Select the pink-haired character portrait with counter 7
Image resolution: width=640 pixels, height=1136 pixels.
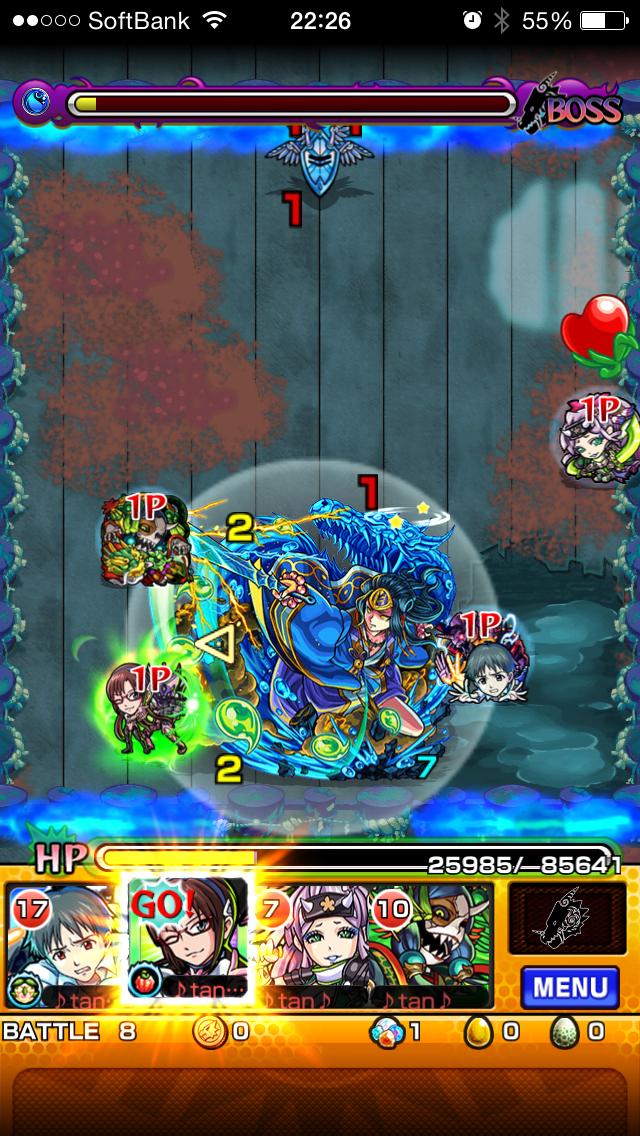click(312, 945)
